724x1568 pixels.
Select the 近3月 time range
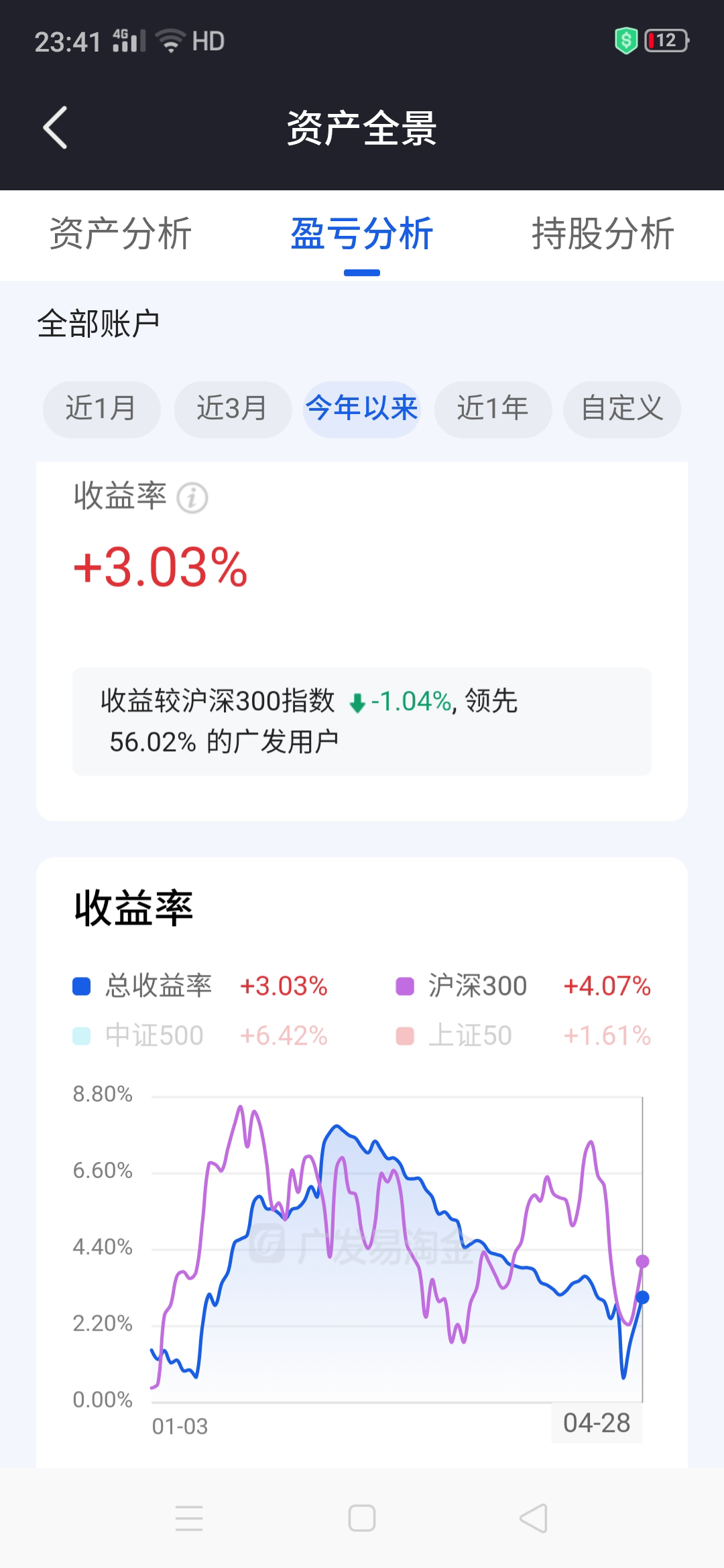tap(232, 409)
